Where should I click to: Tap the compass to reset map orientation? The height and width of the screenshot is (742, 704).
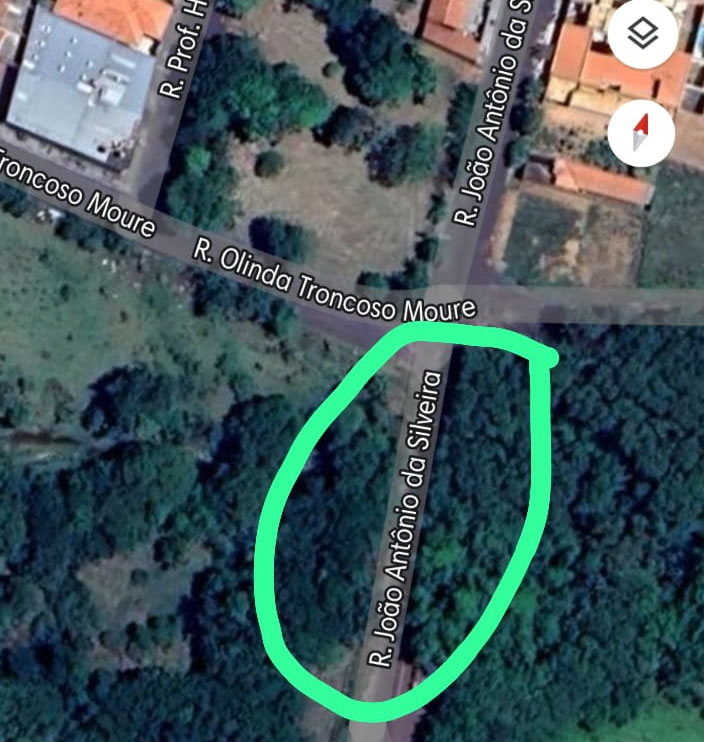coord(641,131)
